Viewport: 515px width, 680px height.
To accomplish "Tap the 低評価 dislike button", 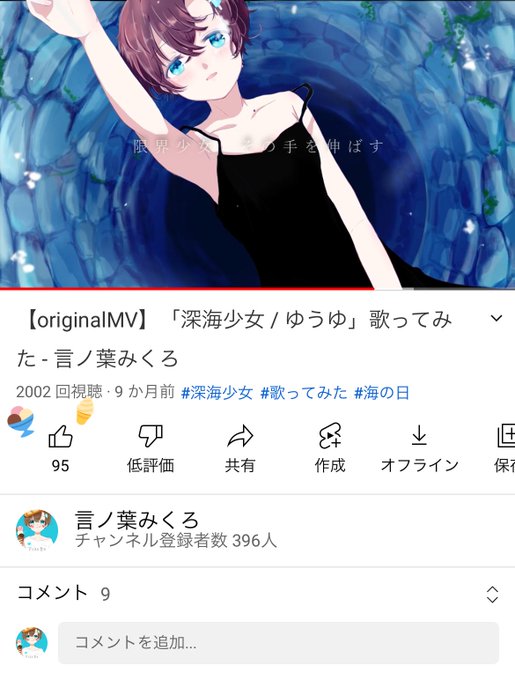I will (x=150, y=448).
